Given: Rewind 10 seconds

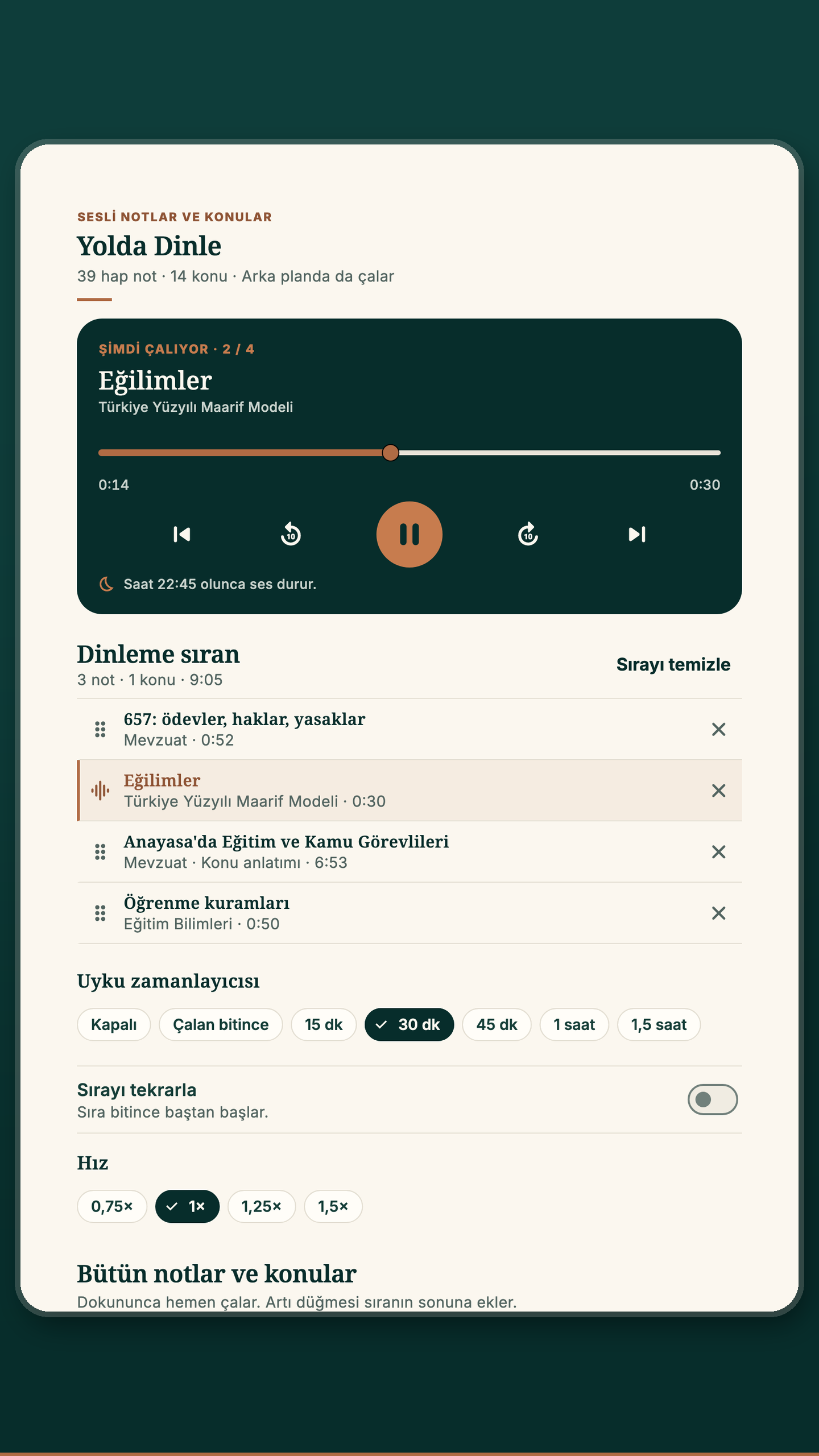Looking at the screenshot, I should (x=291, y=534).
